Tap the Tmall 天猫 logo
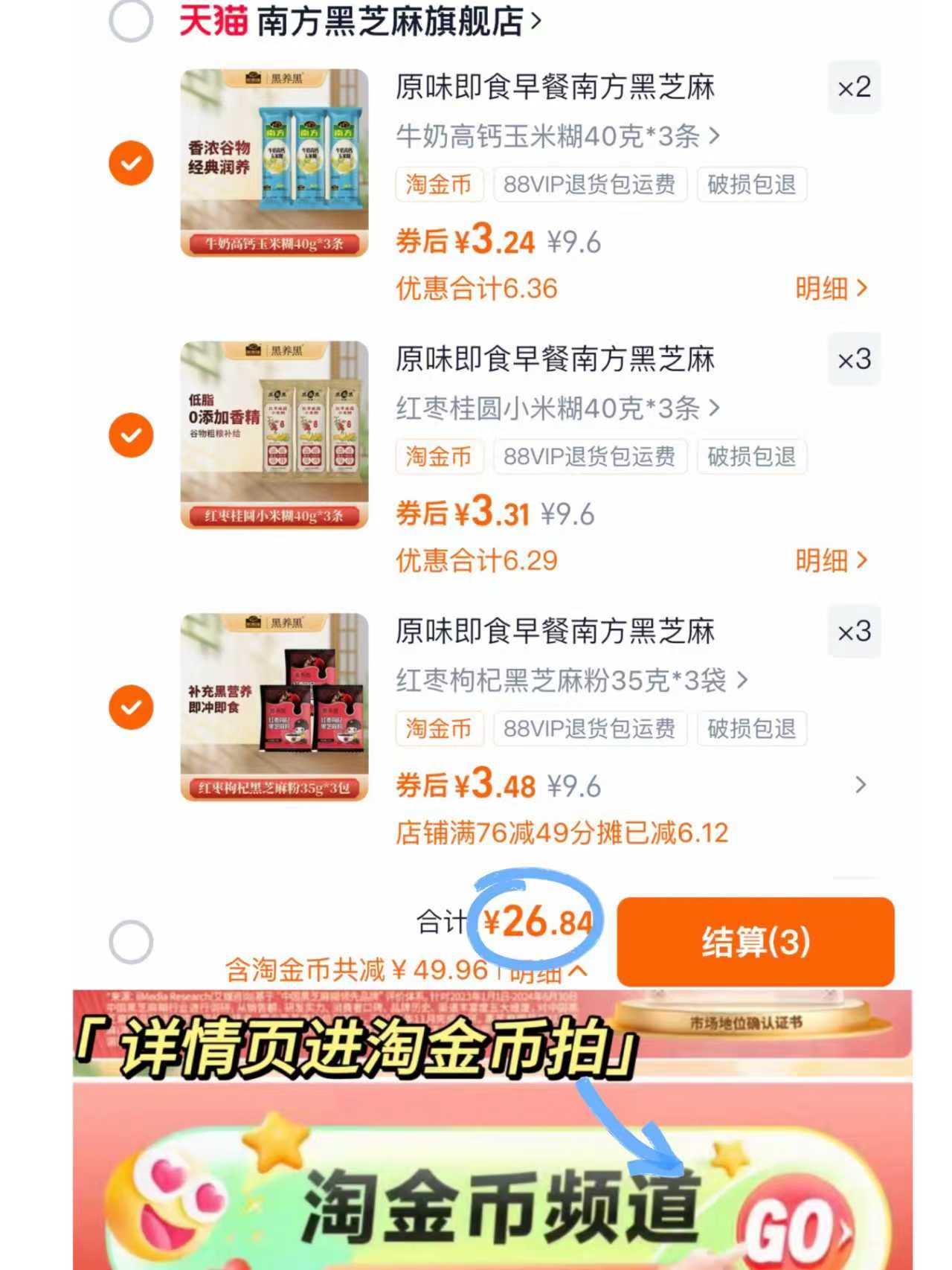This screenshot has height=1270, width=952. [211, 21]
